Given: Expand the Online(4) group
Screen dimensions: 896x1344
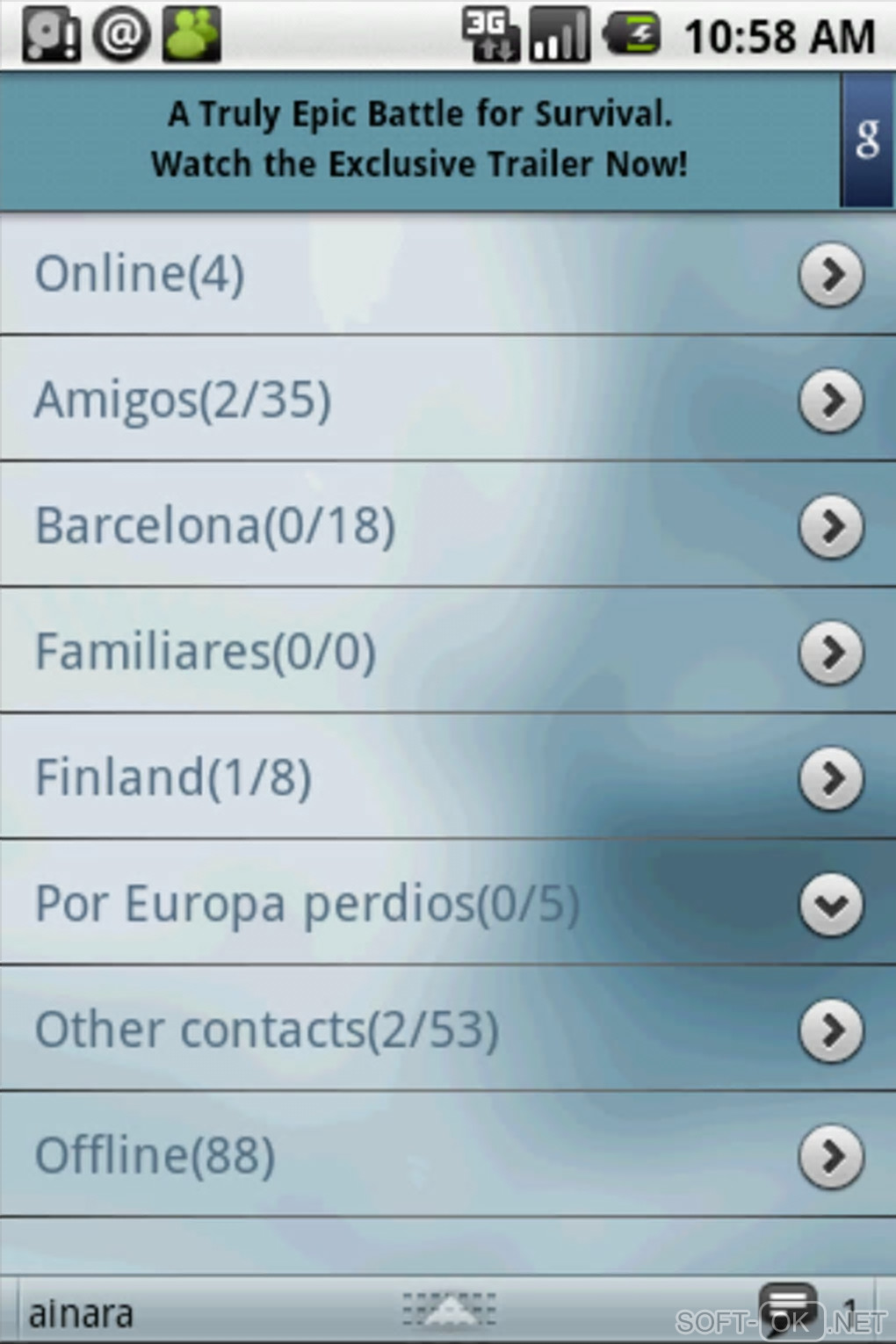Looking at the screenshot, I should [x=831, y=274].
